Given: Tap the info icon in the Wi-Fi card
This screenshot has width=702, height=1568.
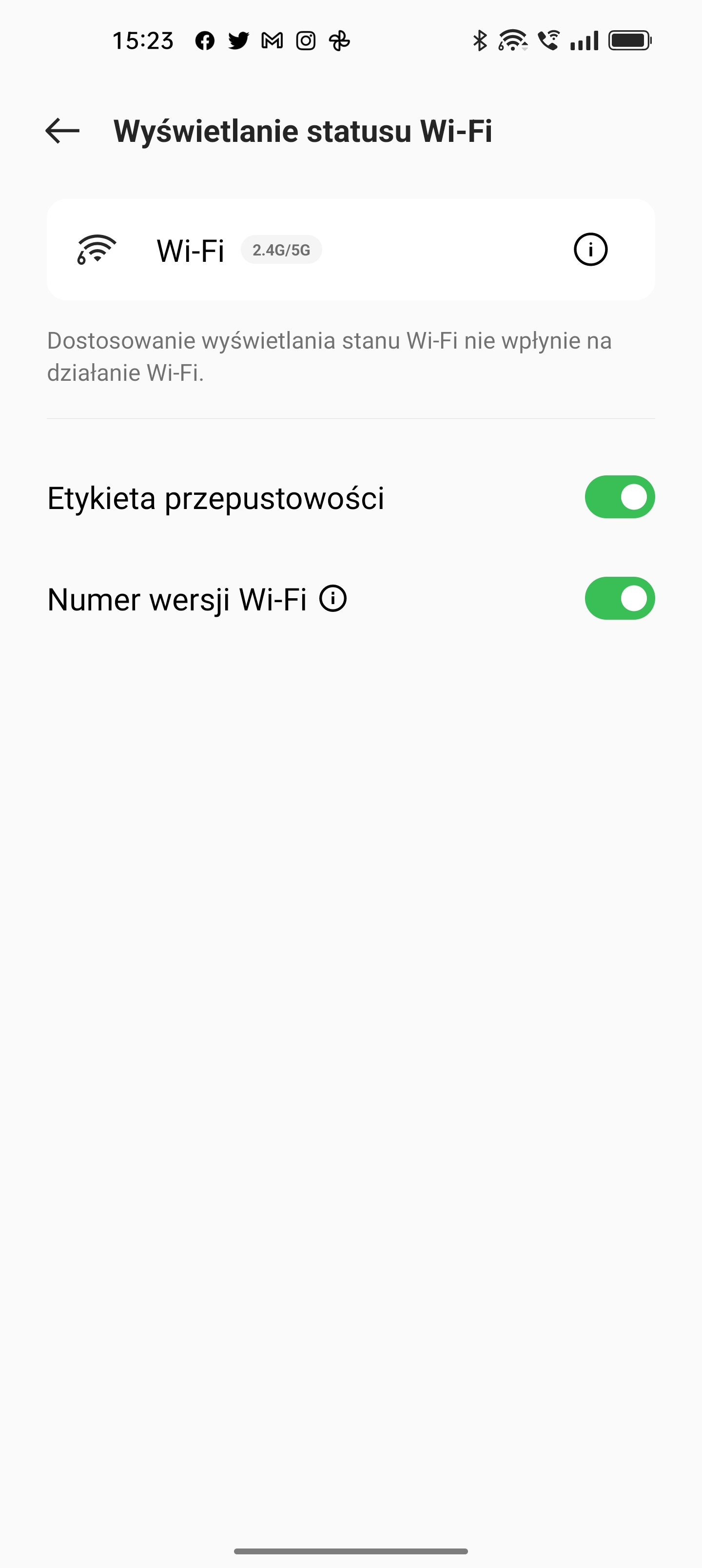Looking at the screenshot, I should [590, 250].
